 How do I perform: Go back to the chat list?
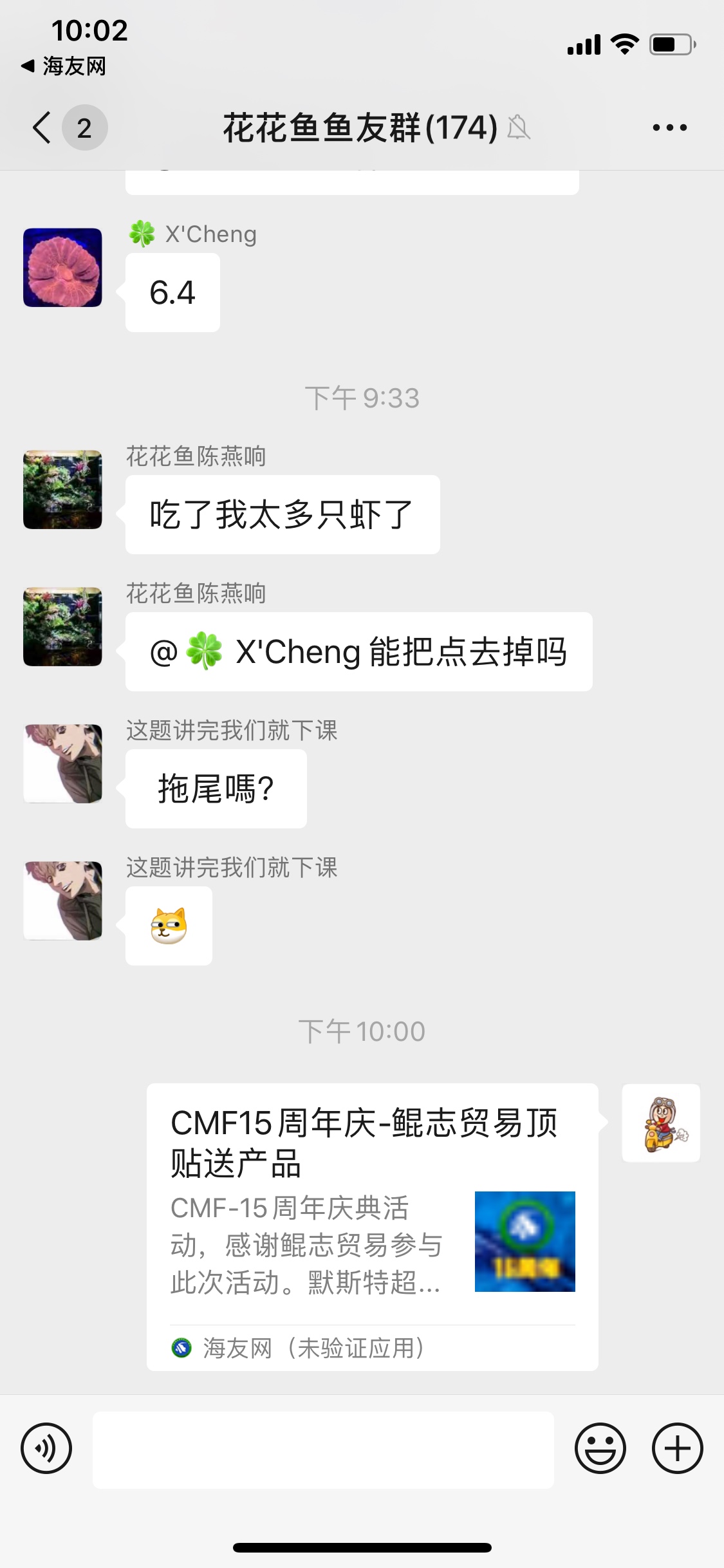[42, 127]
